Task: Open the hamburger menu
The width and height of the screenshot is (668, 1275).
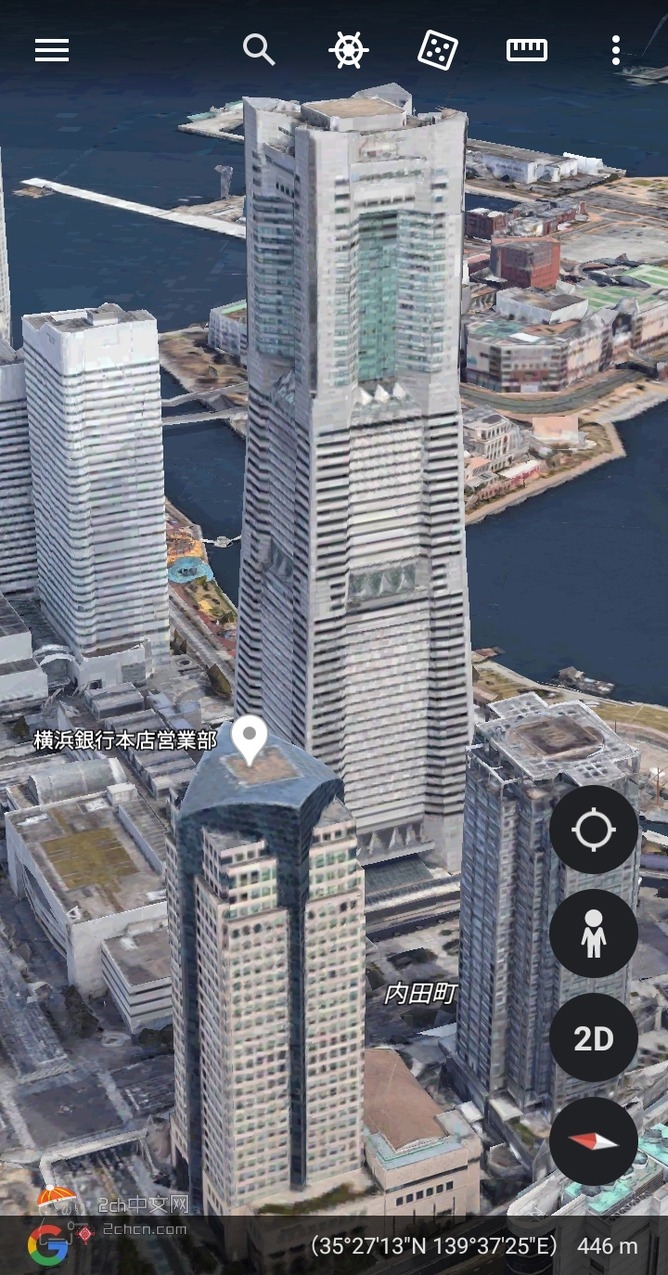Action: tap(52, 50)
